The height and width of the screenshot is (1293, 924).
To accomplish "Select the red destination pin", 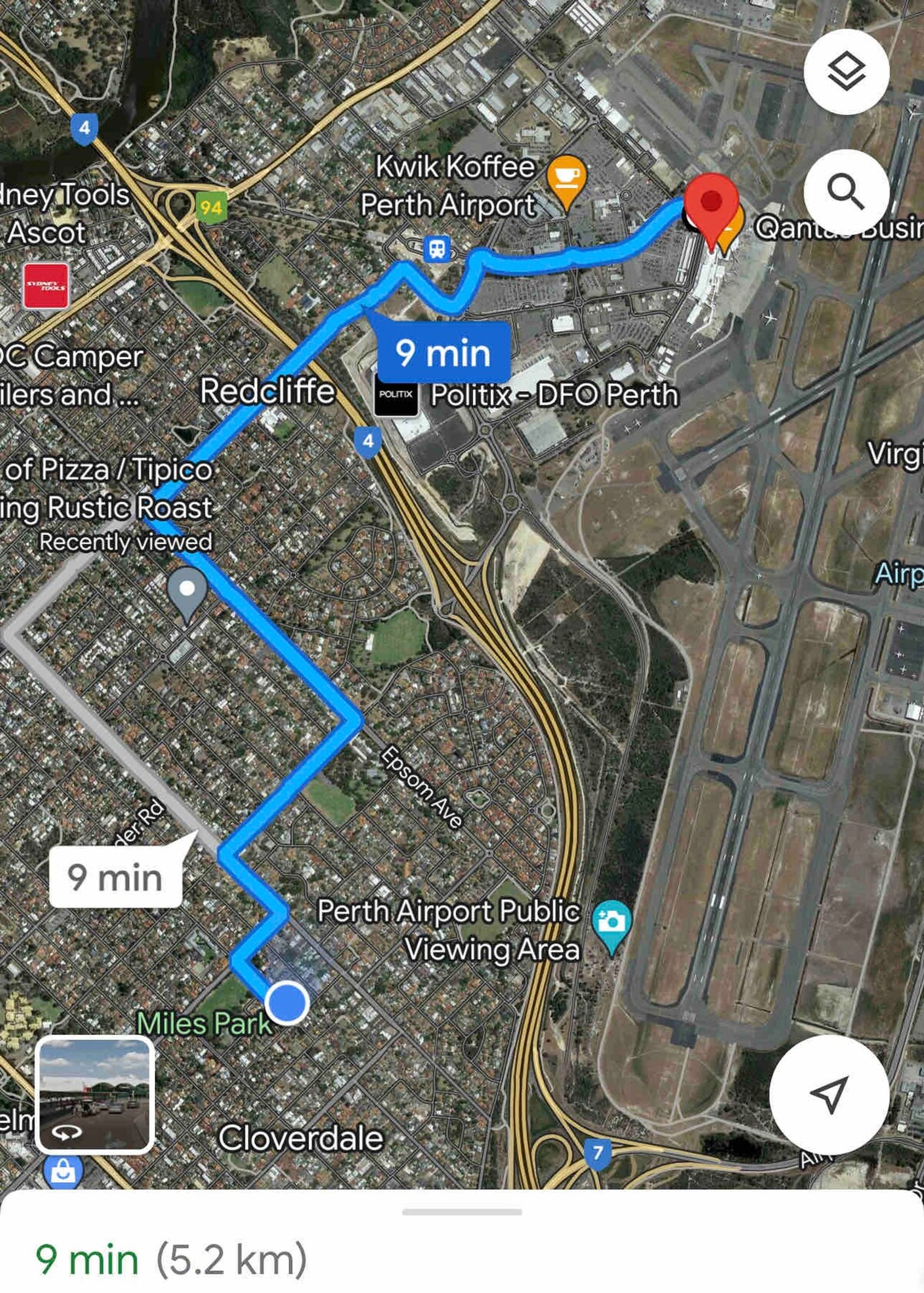I will pyautogui.click(x=711, y=205).
